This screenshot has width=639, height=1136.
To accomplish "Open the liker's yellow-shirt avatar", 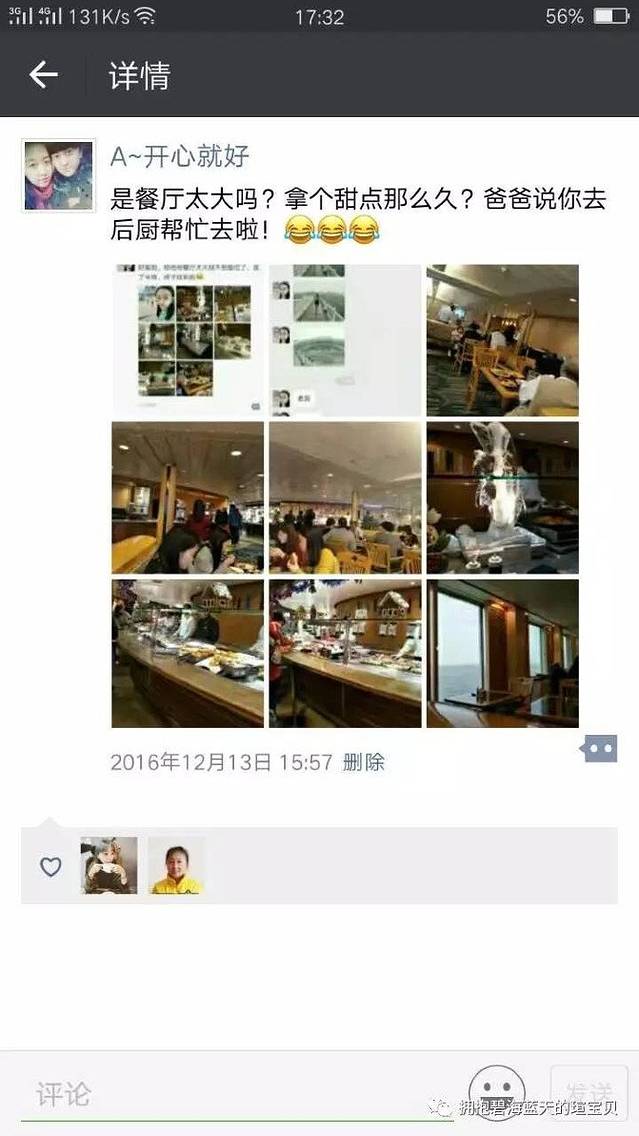I will click(x=176, y=865).
